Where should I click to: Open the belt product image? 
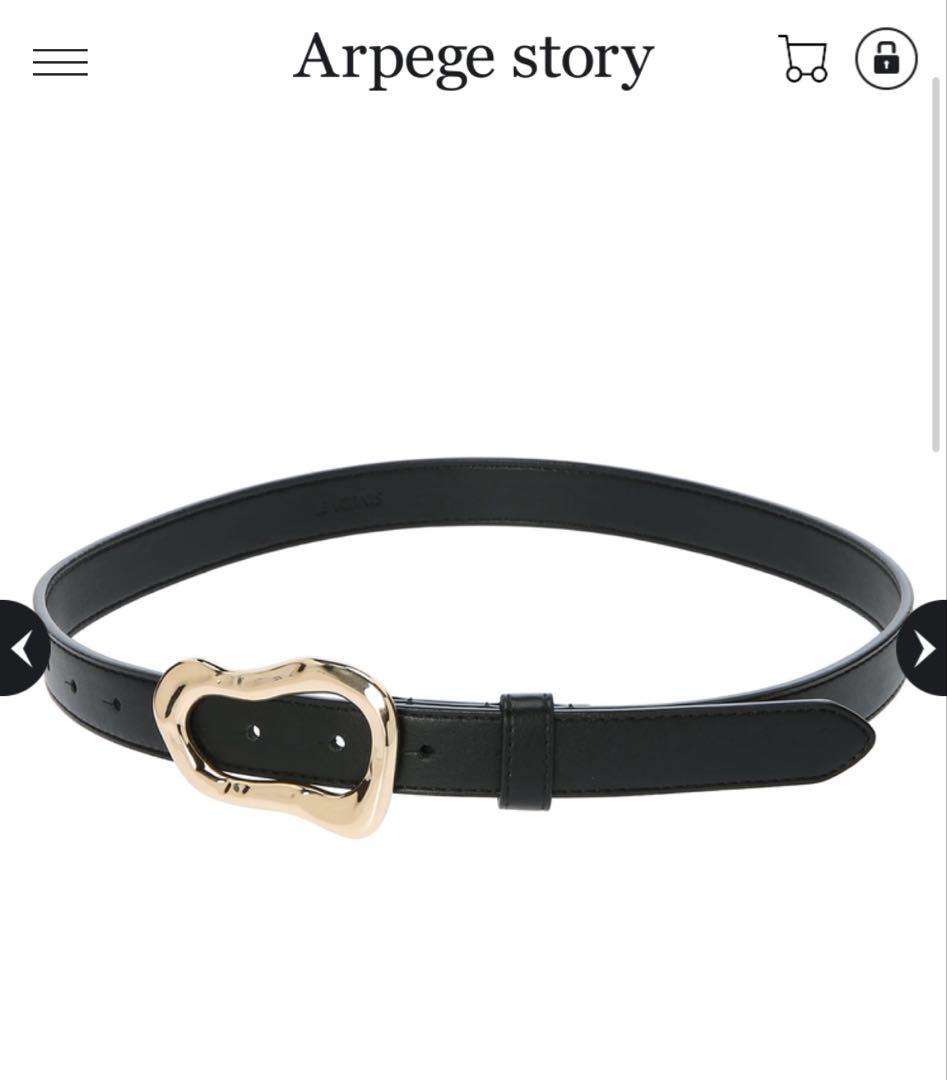tap(472, 650)
